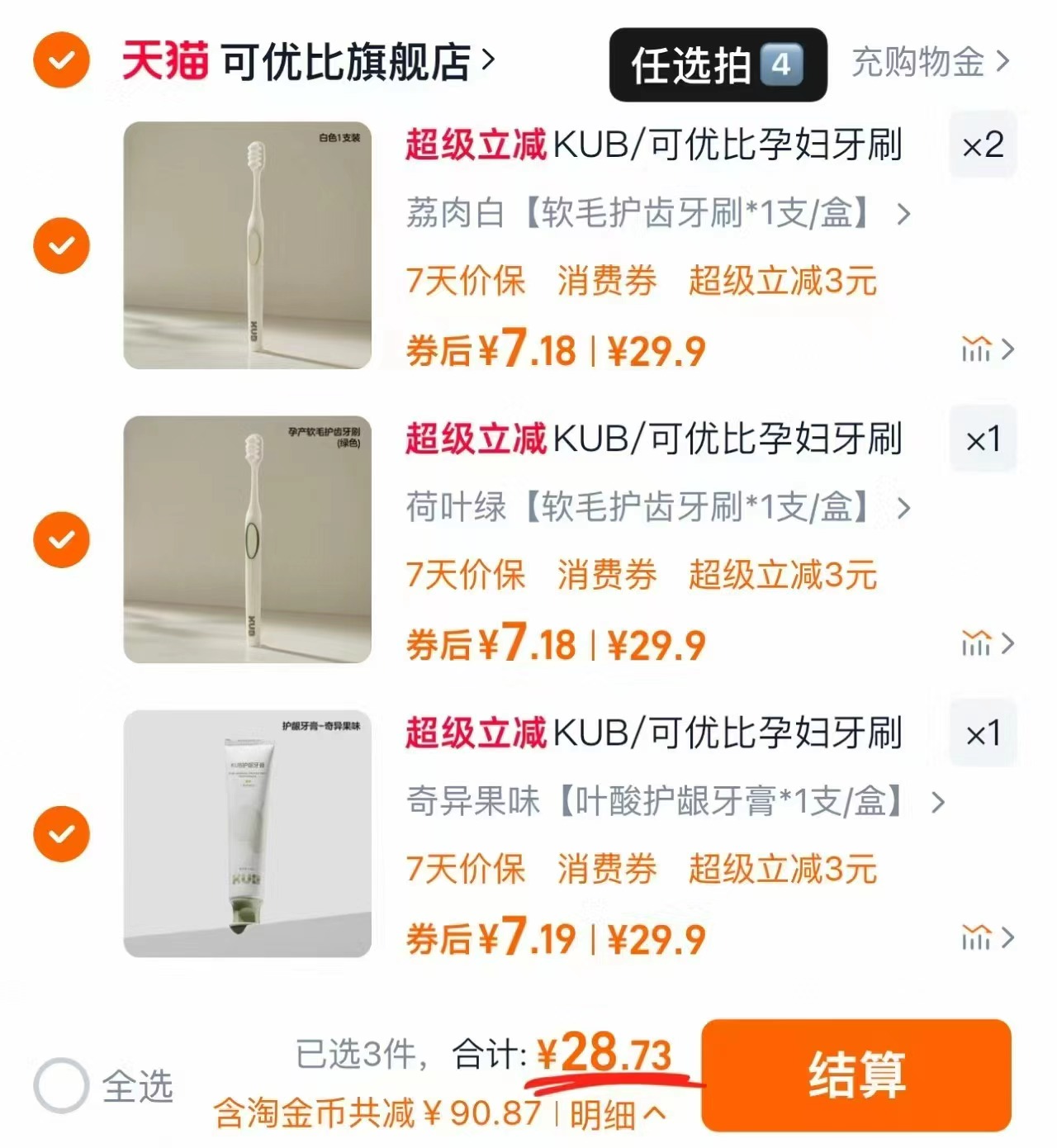Tap the ×2 quantity badge on first item
This screenshot has height=1148, width=1057.
pyautogui.click(x=984, y=145)
